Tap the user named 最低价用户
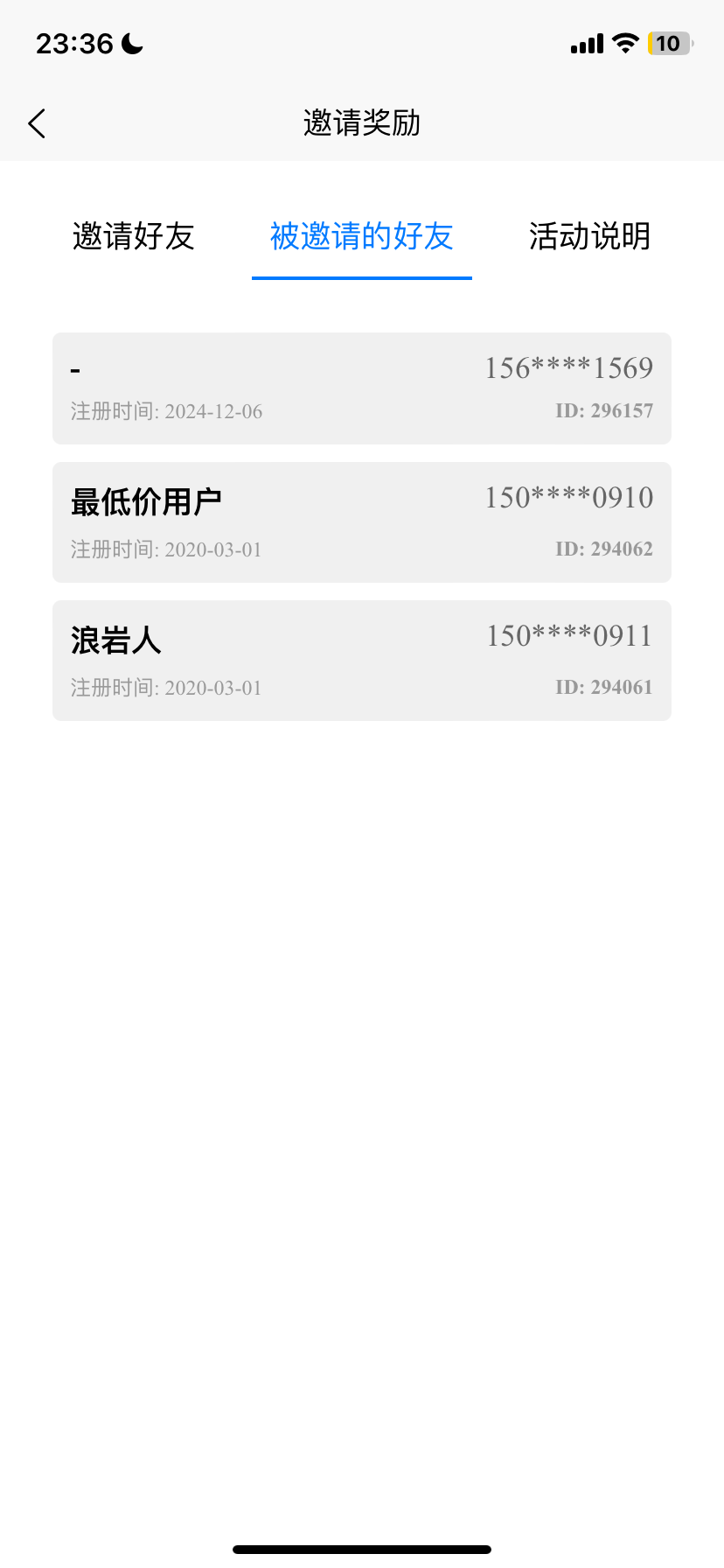Screen dimensions: 724x1568 145,500
